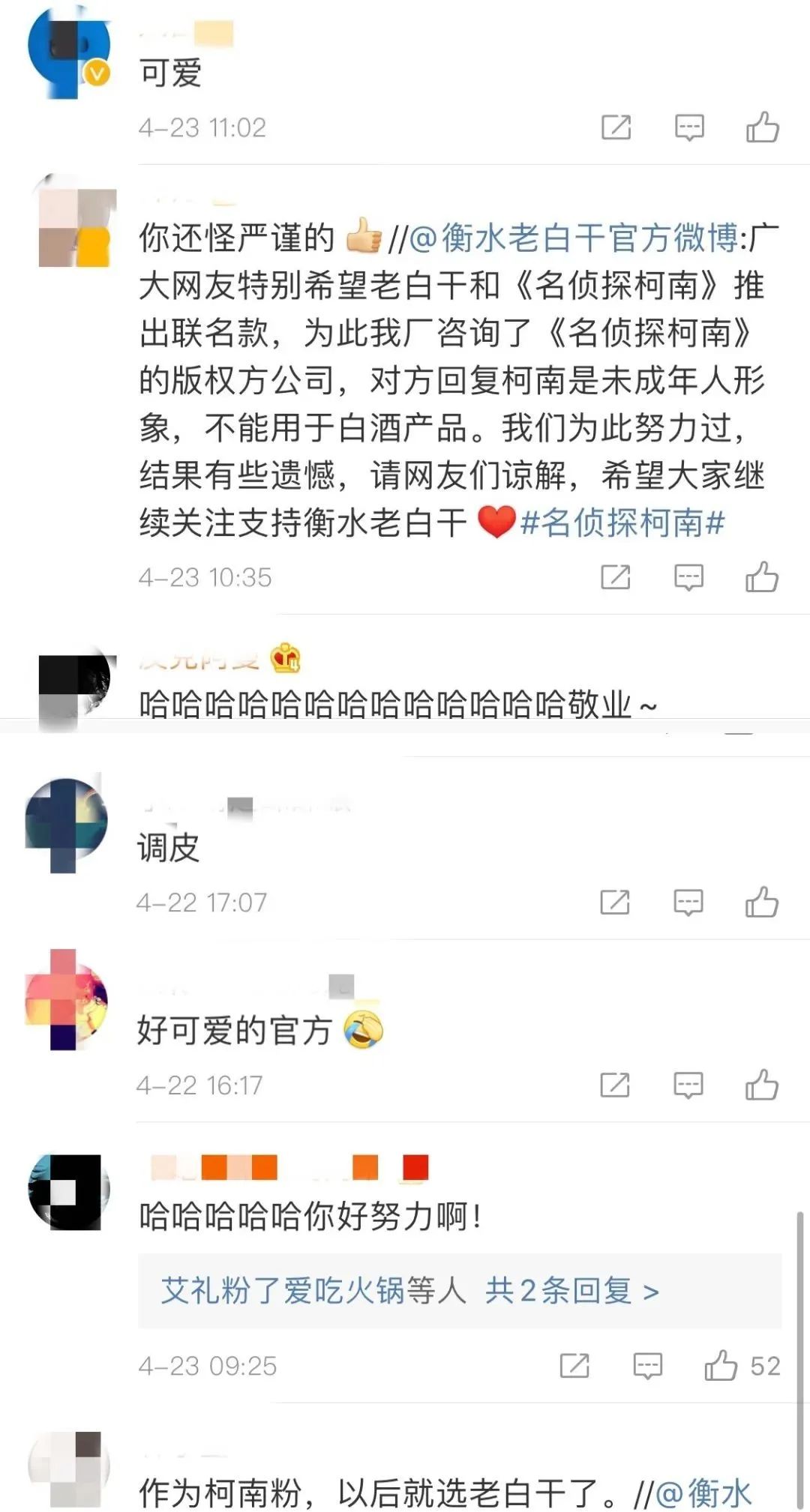810x1512 pixels.
Task: Repost the "你好努力啊" comment
Action: (x=574, y=1366)
